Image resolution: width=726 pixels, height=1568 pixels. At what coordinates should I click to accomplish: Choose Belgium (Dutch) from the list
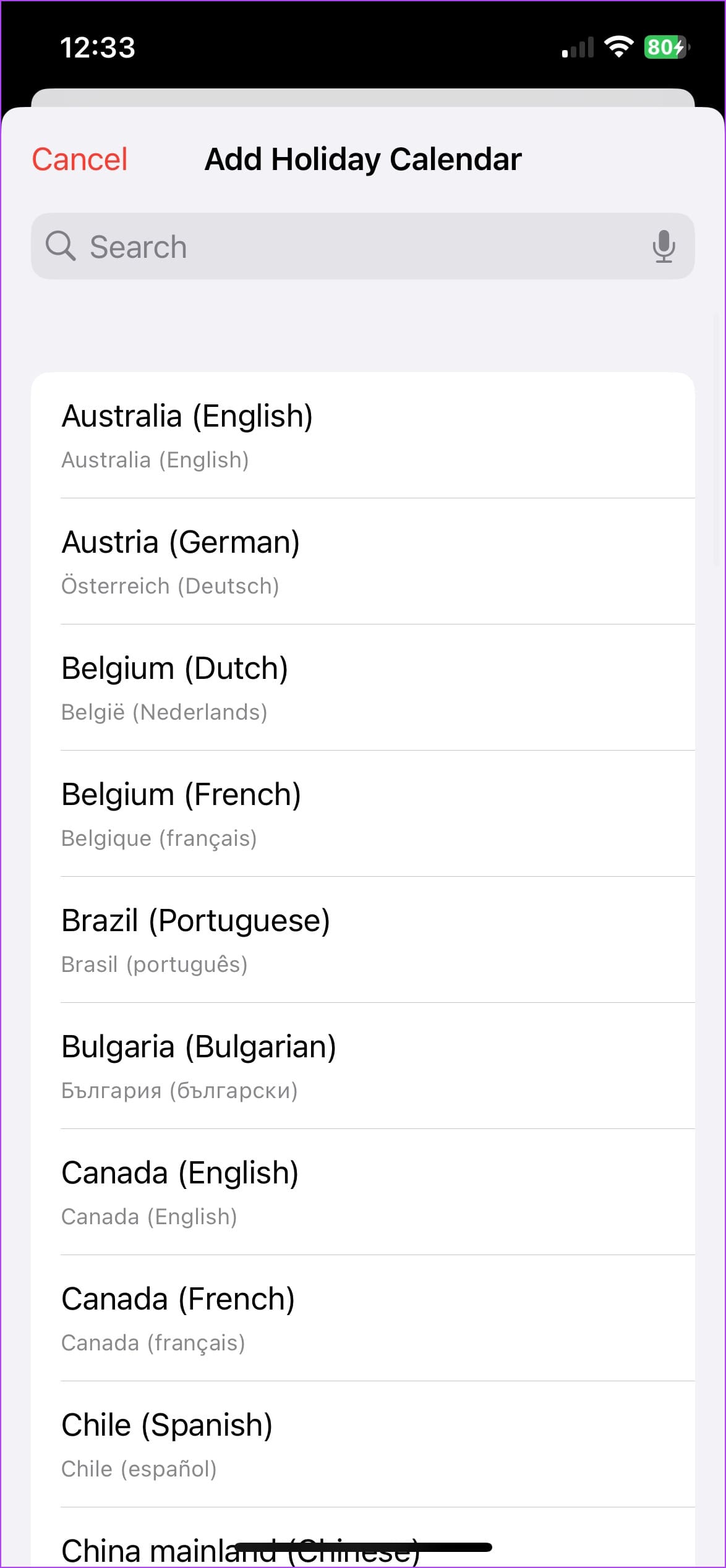pyautogui.click(x=363, y=688)
